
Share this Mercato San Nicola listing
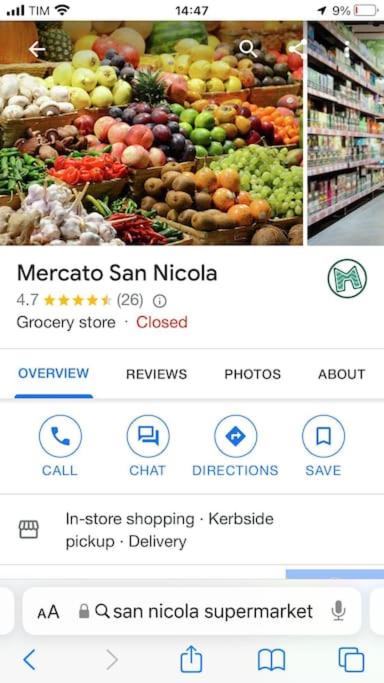[296, 49]
